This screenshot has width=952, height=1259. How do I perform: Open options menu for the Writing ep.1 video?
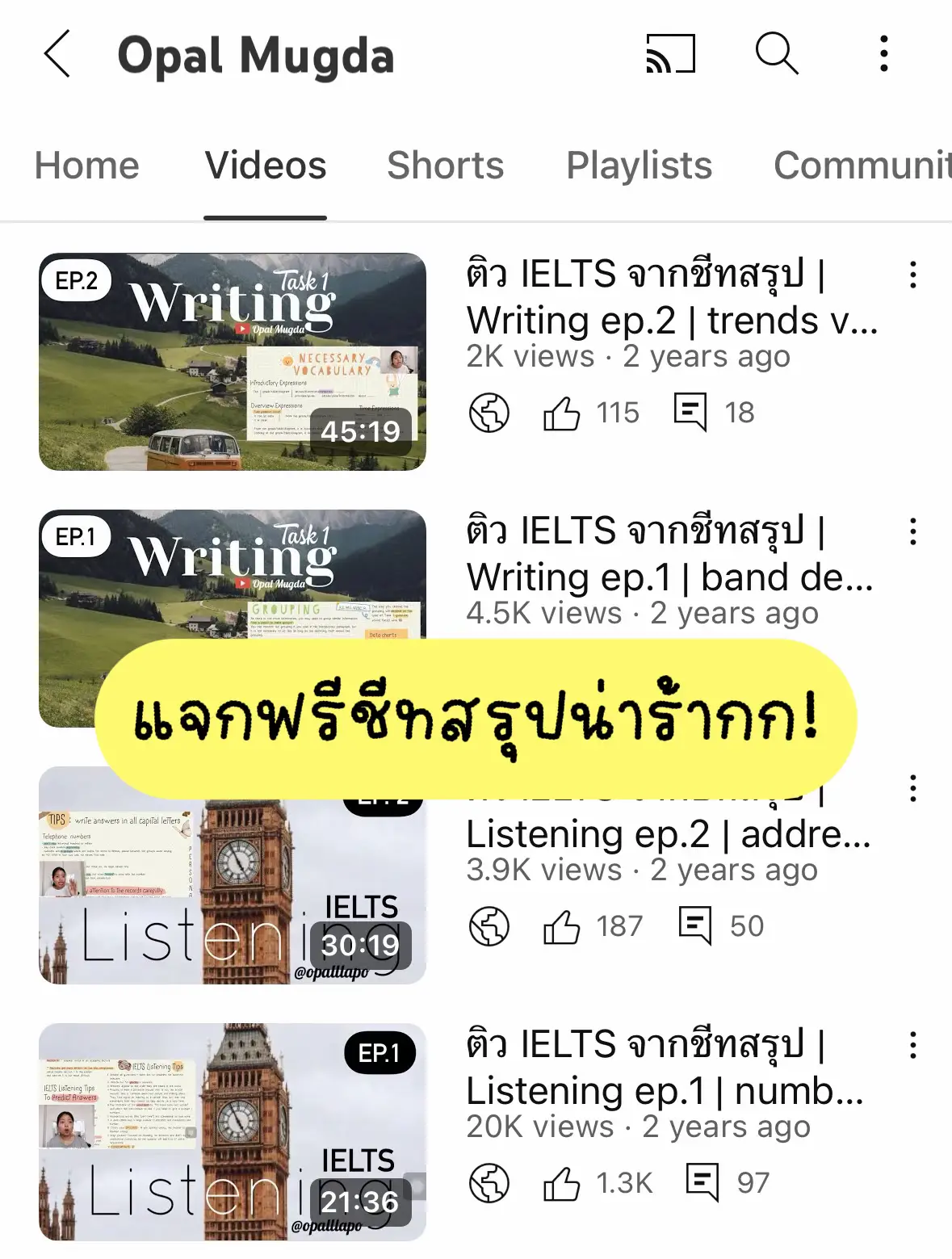913,533
